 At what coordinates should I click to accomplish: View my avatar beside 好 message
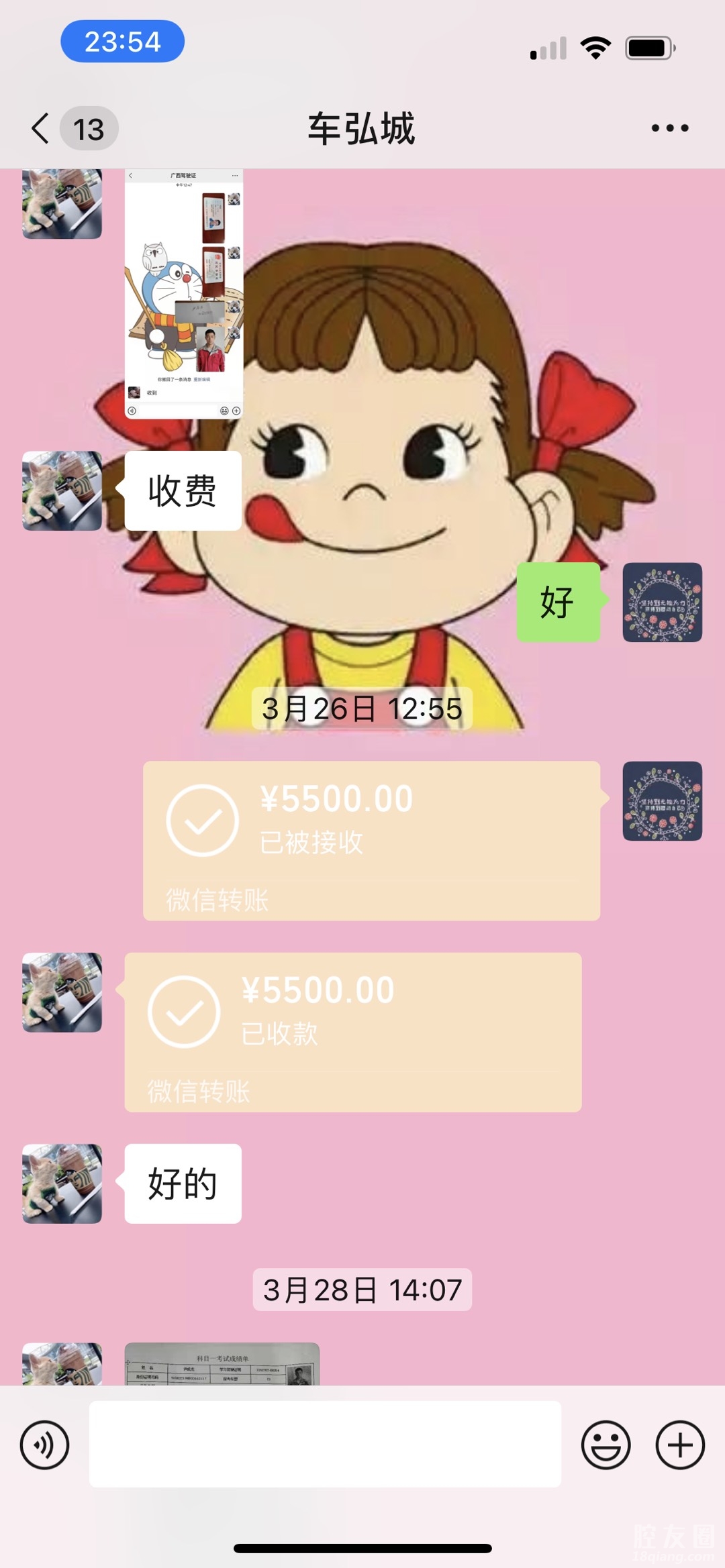pos(662,602)
